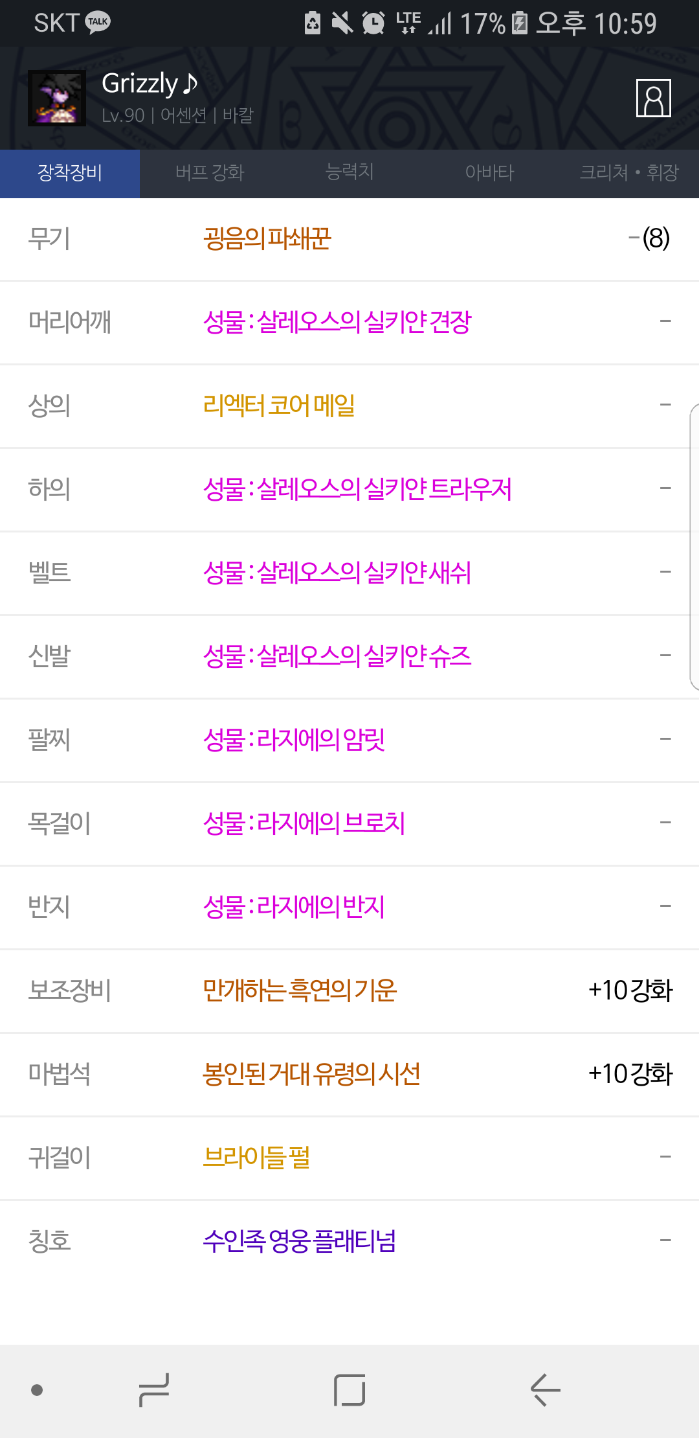Tap 성물 : 살레오스의 실키얀 트라우저 row

click(357, 489)
